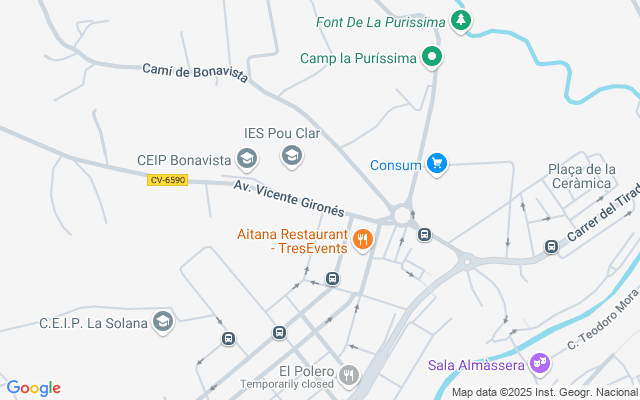This screenshot has width=640, height=400.
Task: Open the Font De La Puríssima park marker
Action: pyautogui.click(x=461, y=21)
